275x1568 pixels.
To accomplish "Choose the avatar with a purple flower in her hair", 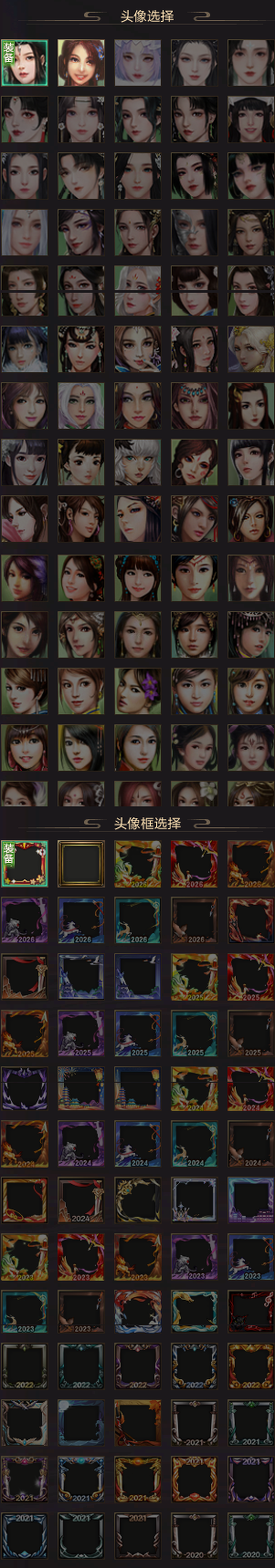I will [138, 691].
